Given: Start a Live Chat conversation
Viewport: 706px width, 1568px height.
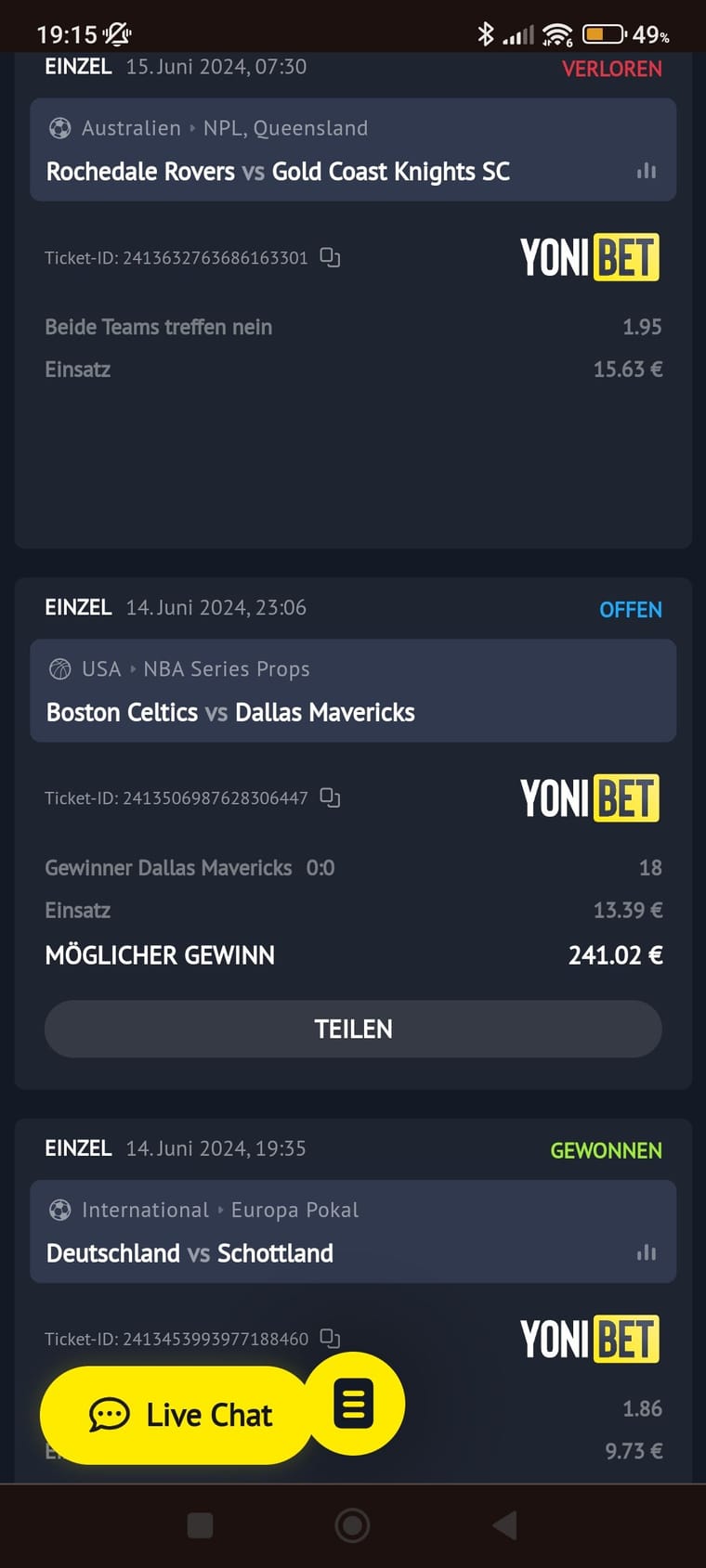Looking at the screenshot, I should [181, 1415].
